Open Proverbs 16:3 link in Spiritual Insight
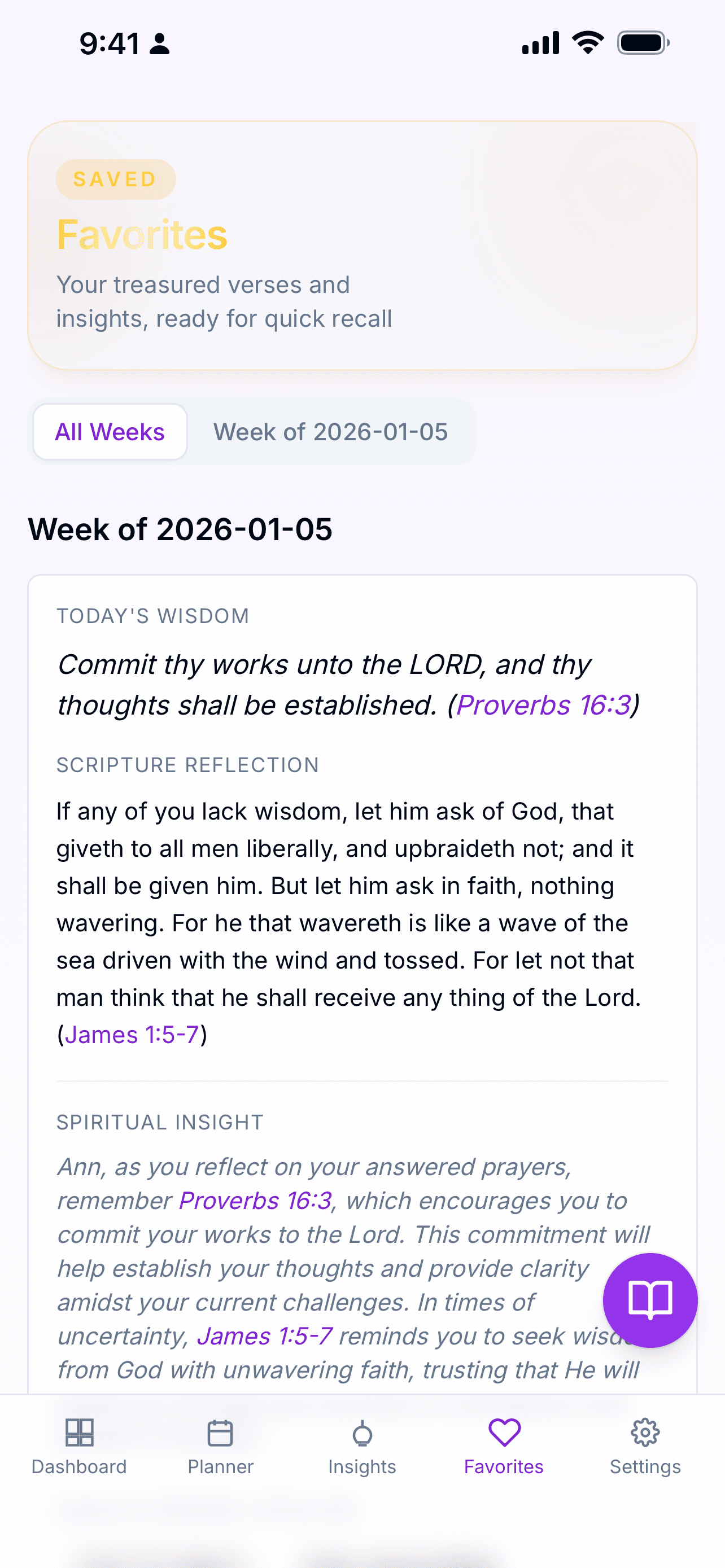Screen dimensions: 725x1568 255,1201
